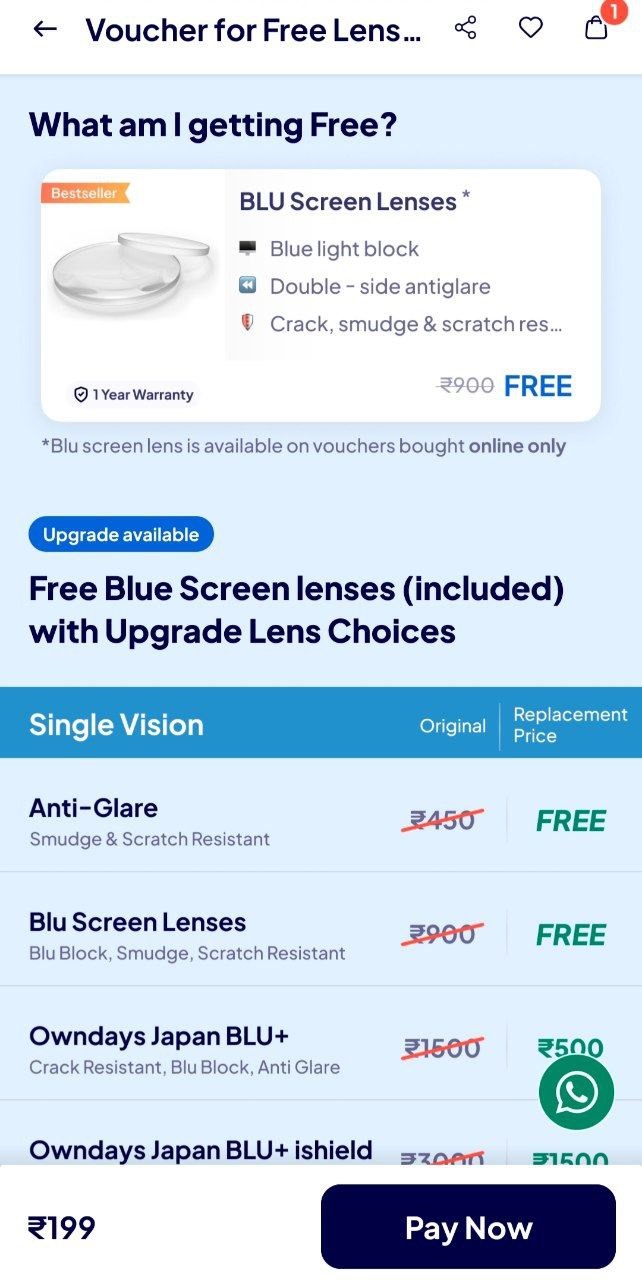The width and height of the screenshot is (642, 1280).
Task: Open the shopping bag
Action: tap(596, 28)
